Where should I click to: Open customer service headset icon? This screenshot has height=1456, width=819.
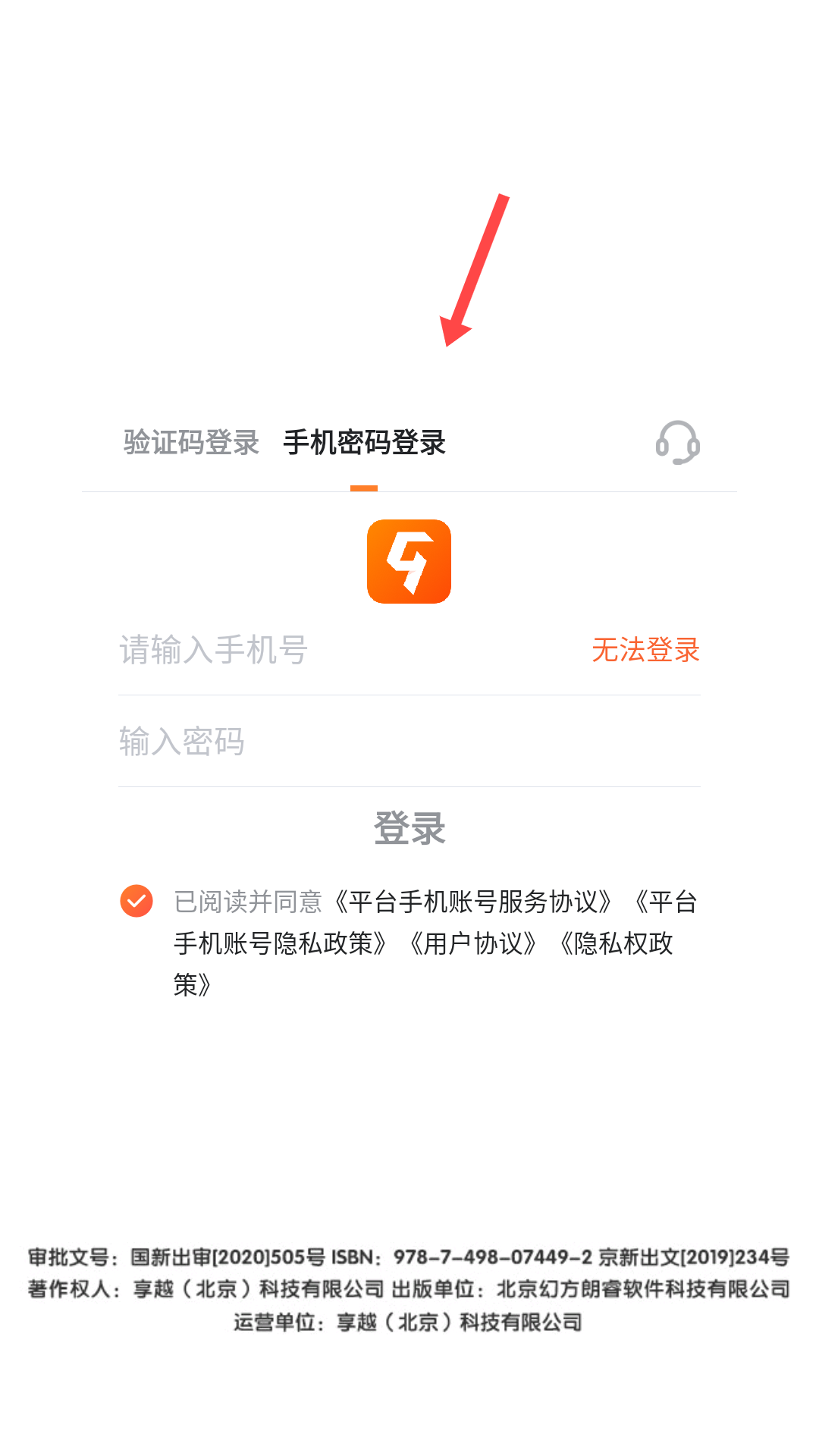point(677,443)
